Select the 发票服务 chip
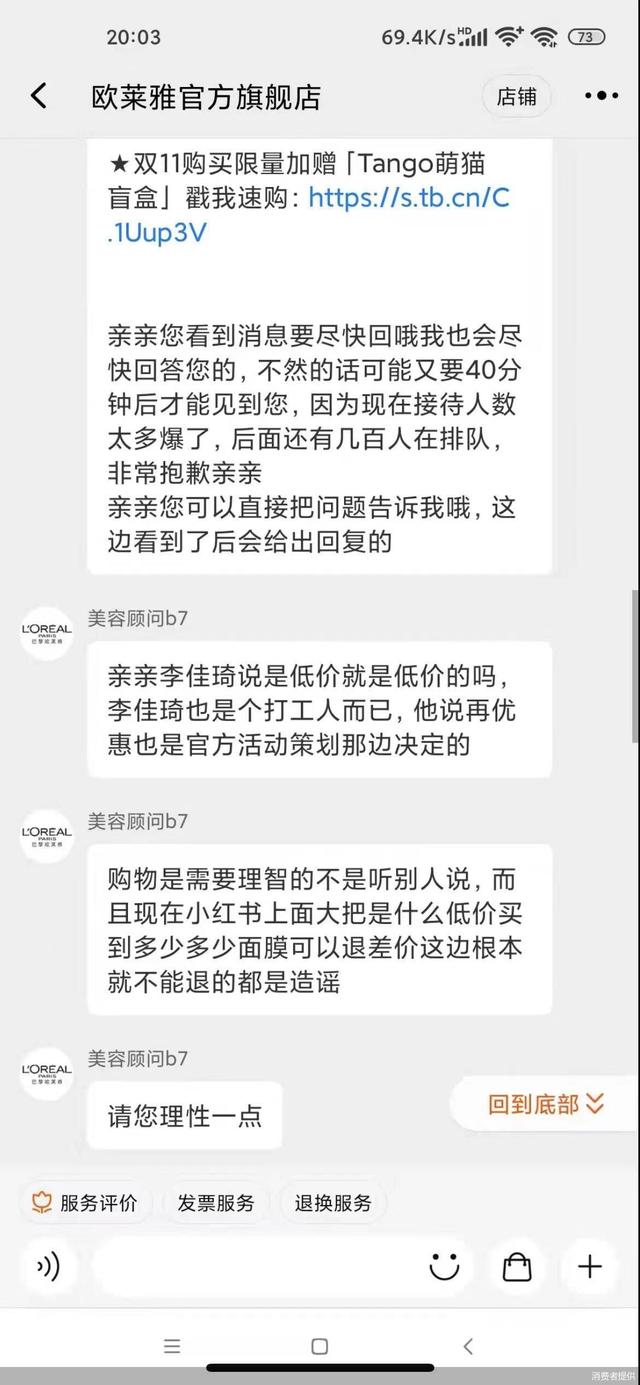 216,1203
